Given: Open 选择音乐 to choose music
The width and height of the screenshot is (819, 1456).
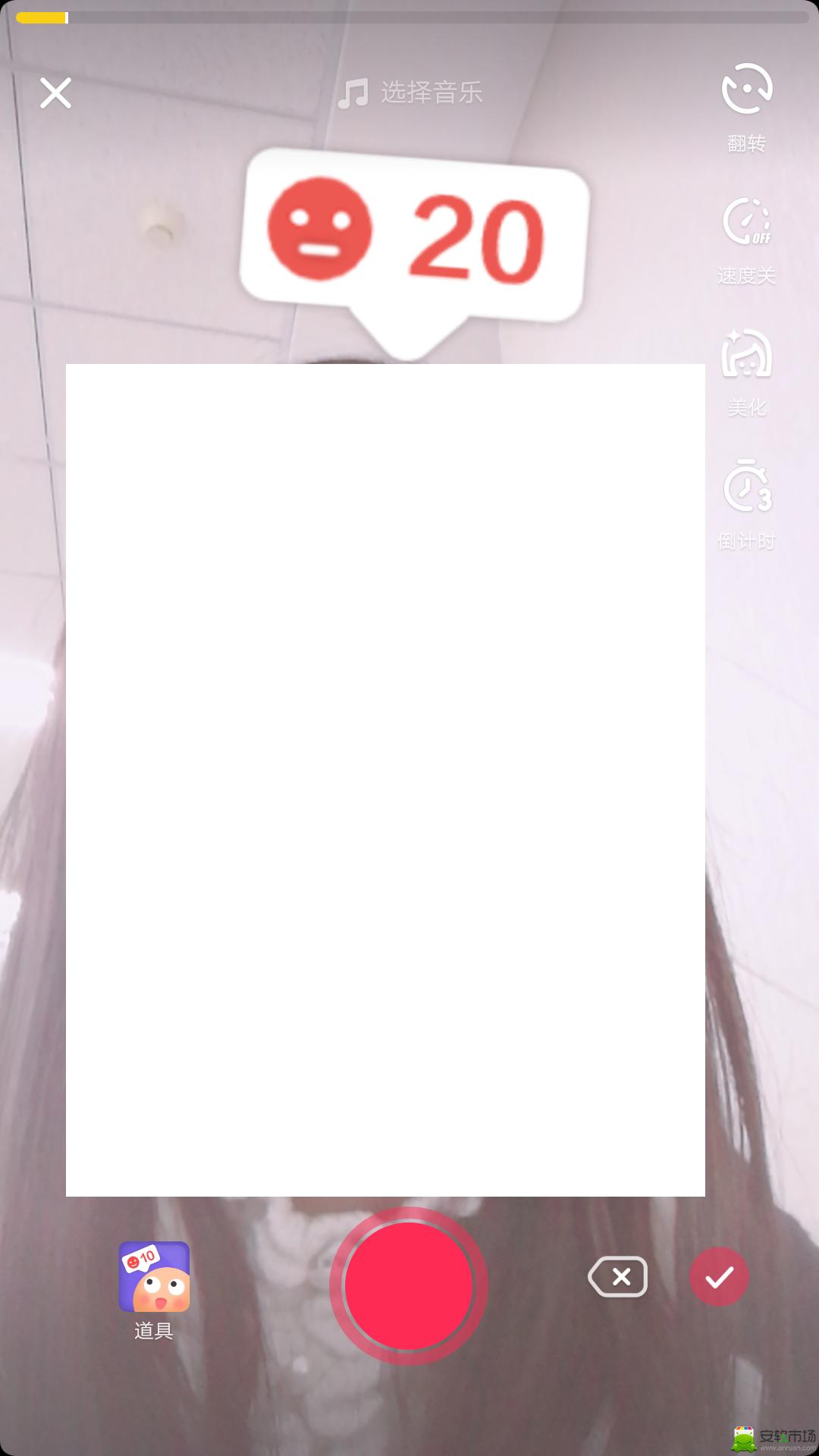Looking at the screenshot, I should pyautogui.click(x=410, y=93).
